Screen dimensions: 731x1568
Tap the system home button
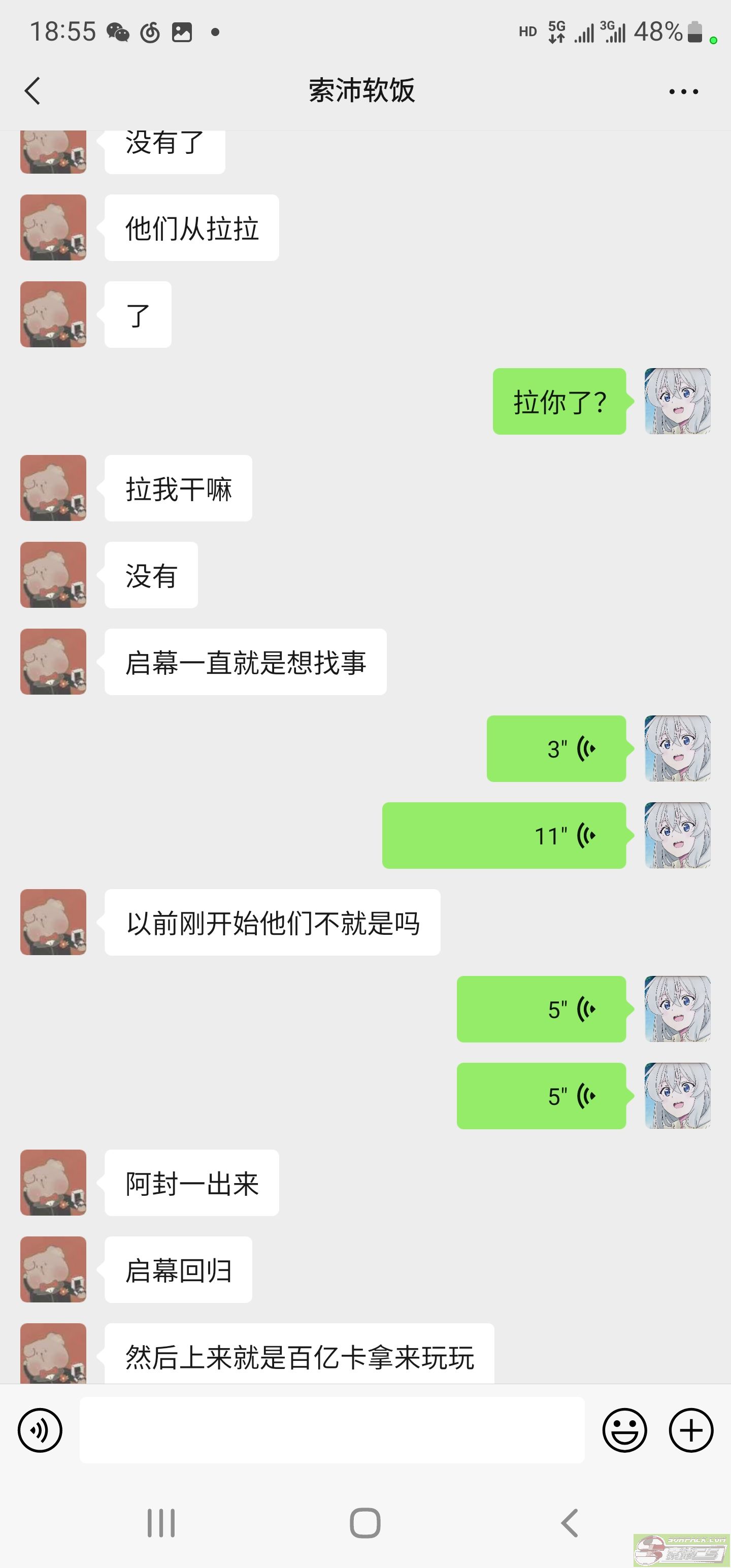pos(365,1523)
